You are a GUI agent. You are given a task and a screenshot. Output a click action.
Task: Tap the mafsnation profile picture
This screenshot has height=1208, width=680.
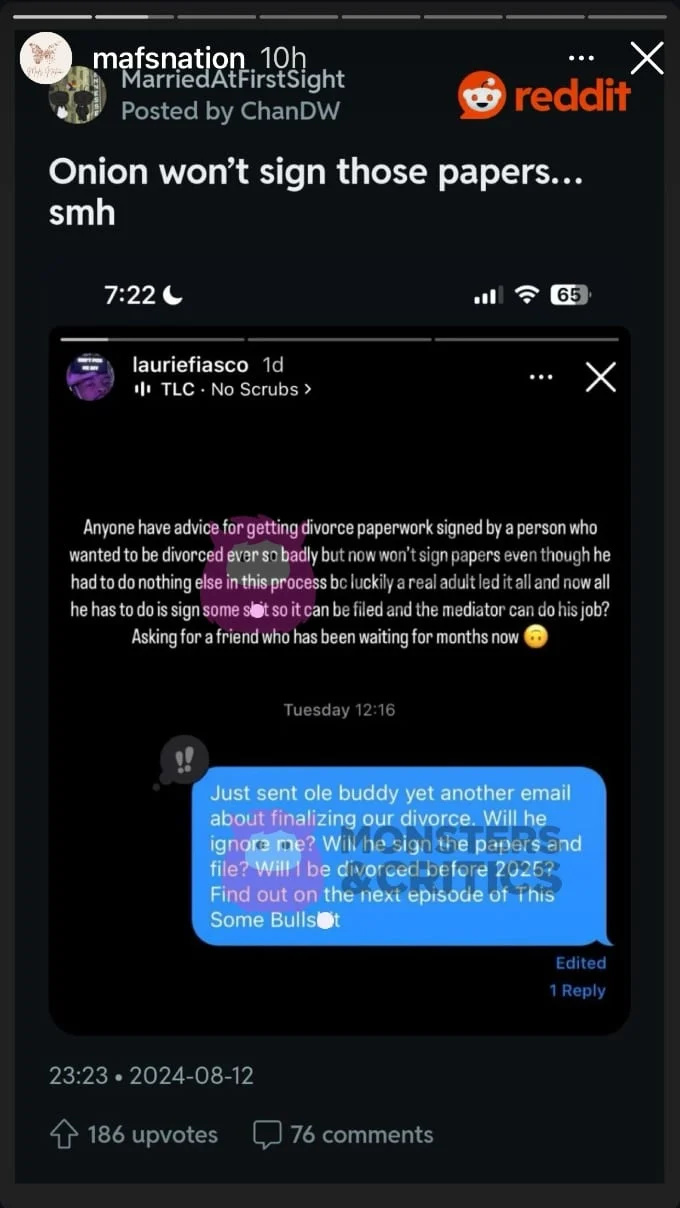(x=46, y=58)
